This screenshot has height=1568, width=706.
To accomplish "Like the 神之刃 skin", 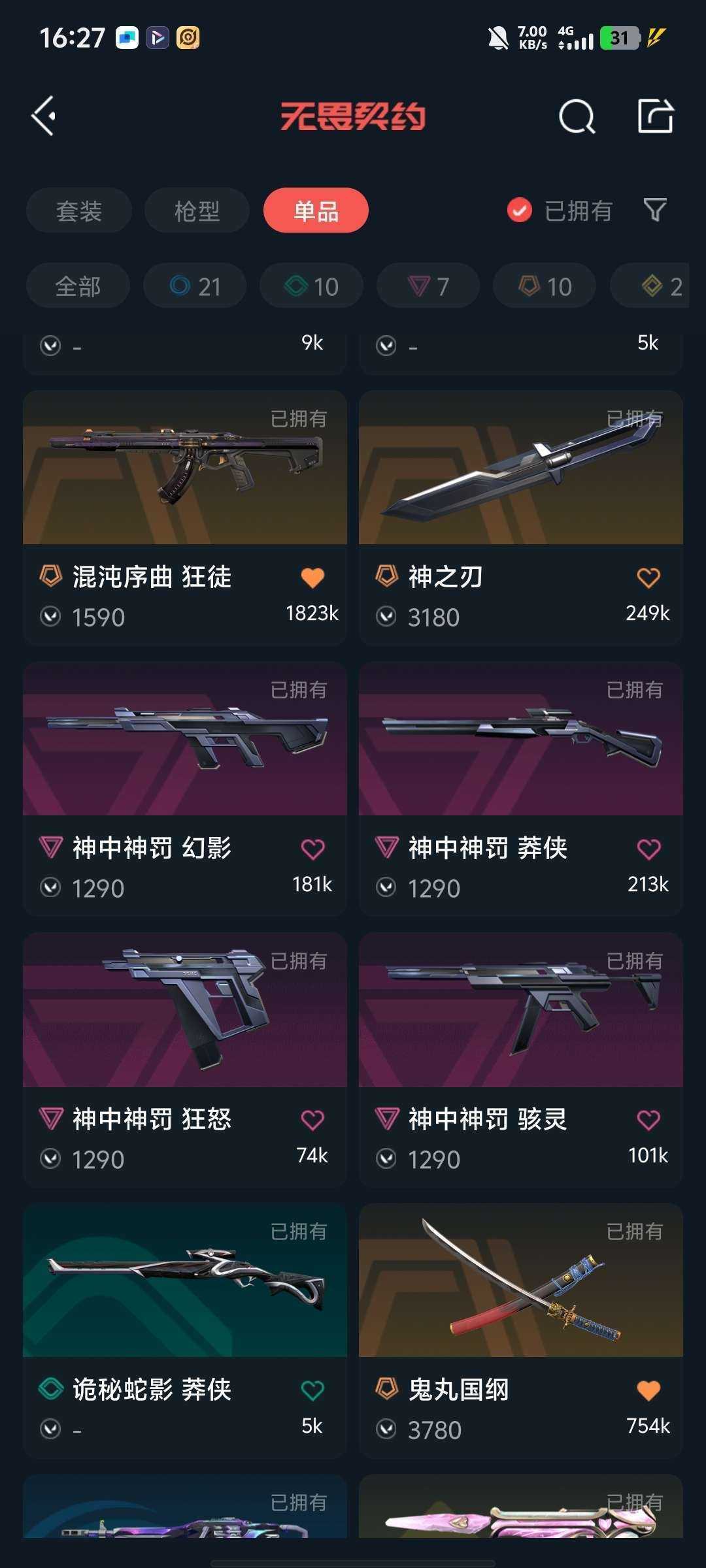I will [x=648, y=578].
